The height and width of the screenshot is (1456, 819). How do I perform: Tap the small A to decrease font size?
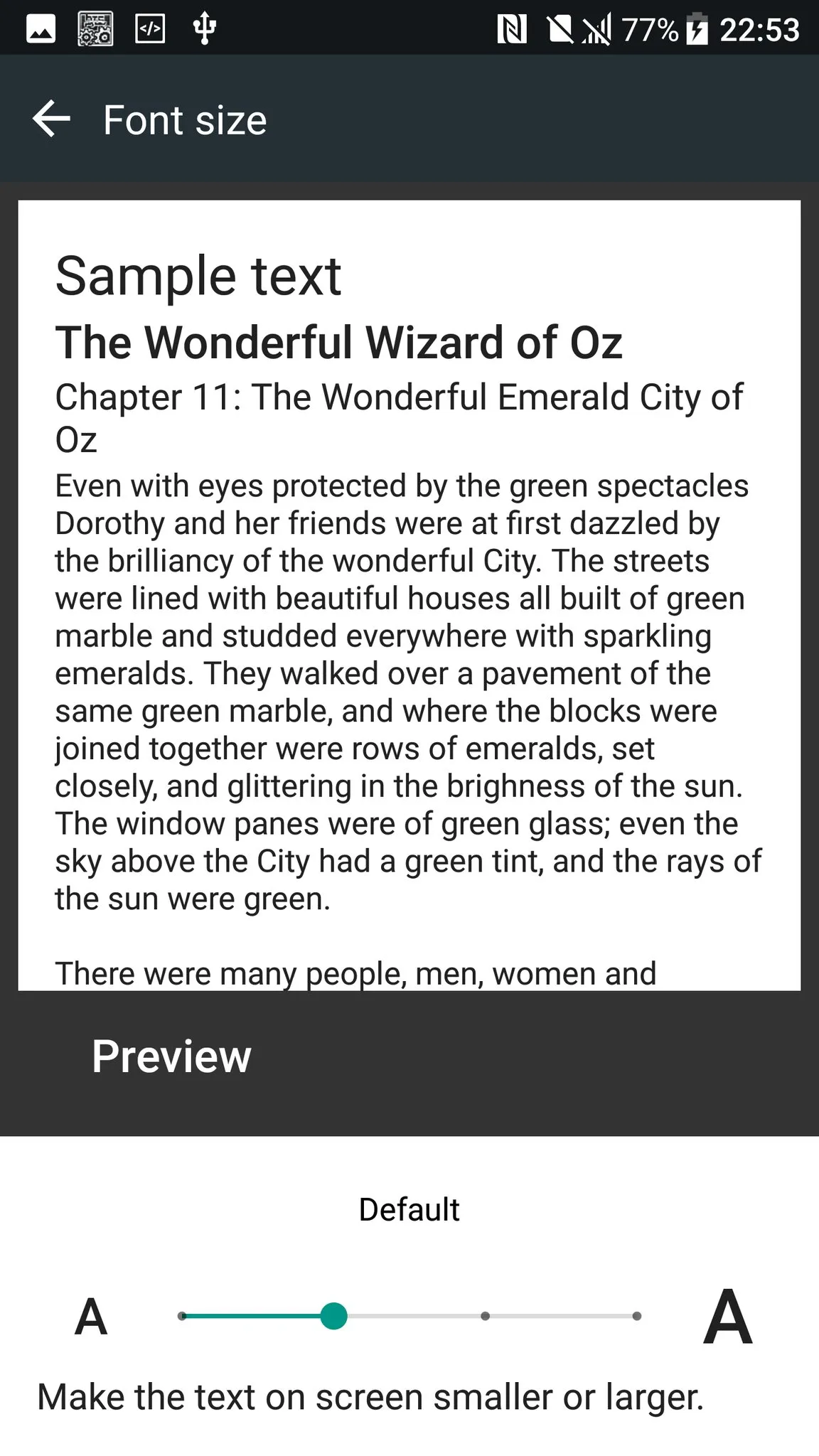click(x=91, y=1317)
